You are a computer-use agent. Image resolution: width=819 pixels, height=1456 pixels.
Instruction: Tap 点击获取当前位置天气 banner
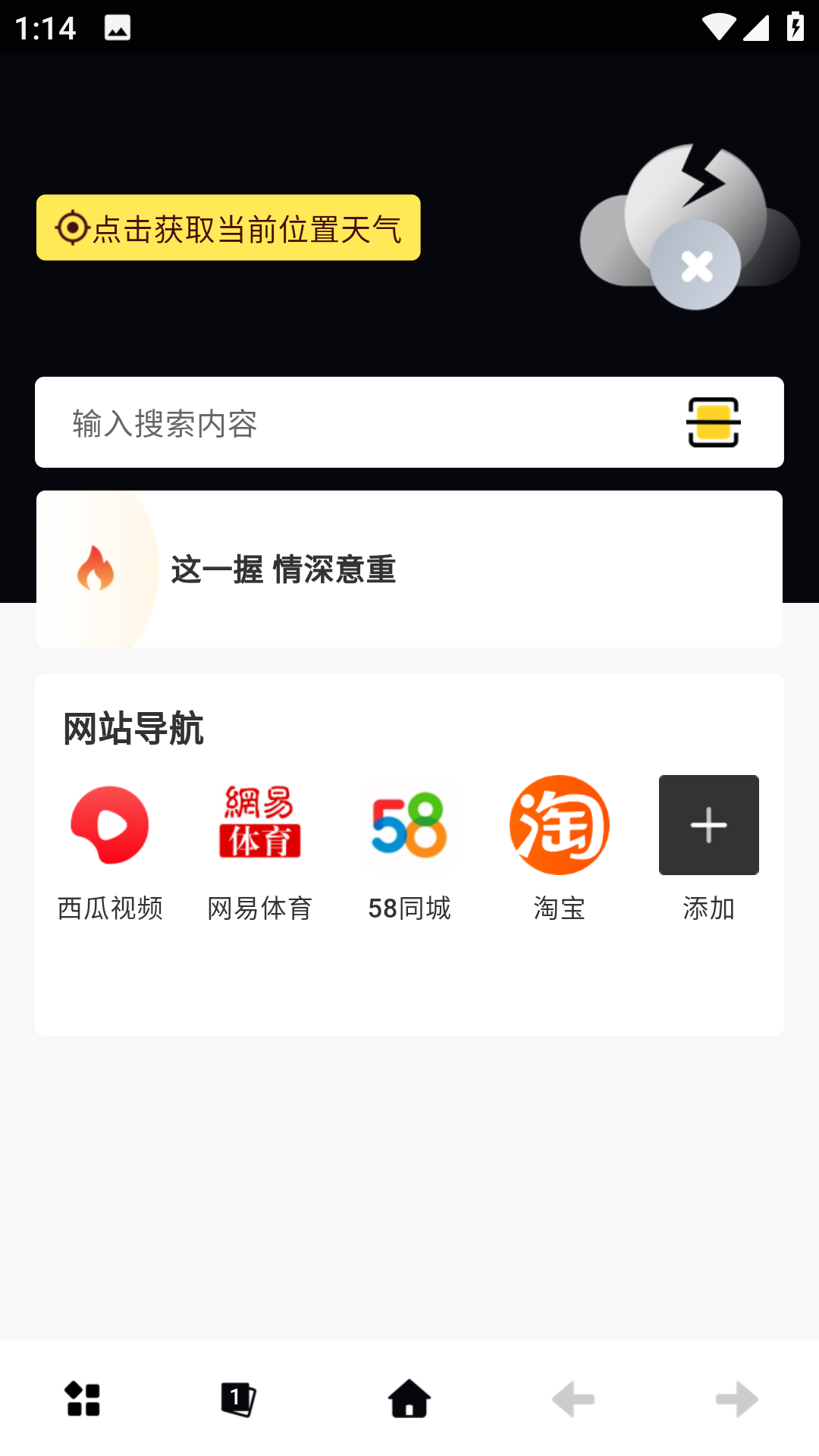pyautogui.click(x=227, y=227)
